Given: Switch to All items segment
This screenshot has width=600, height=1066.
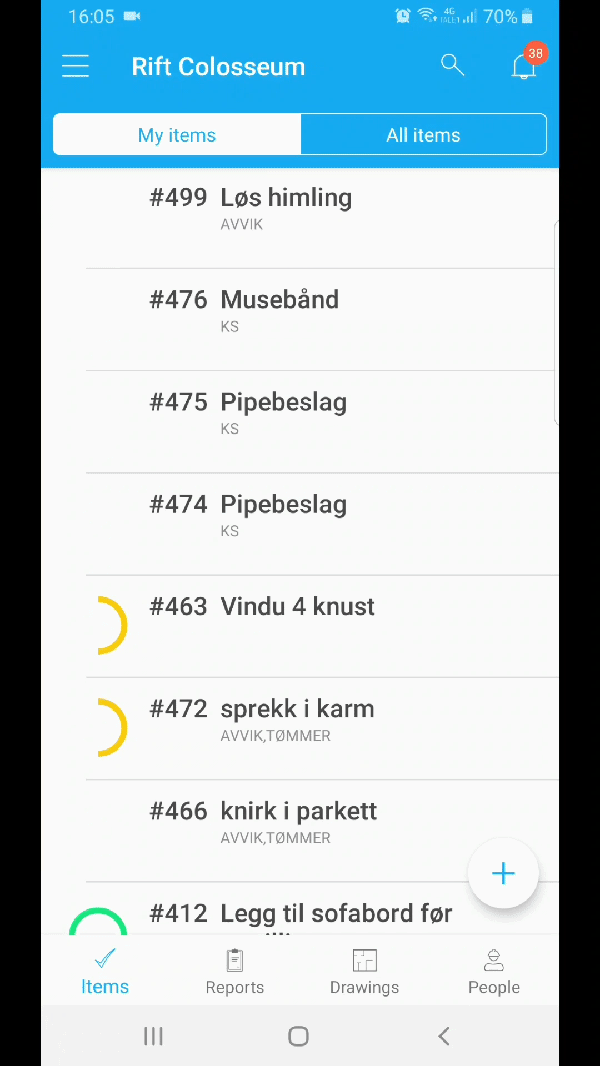Looking at the screenshot, I should click(423, 135).
